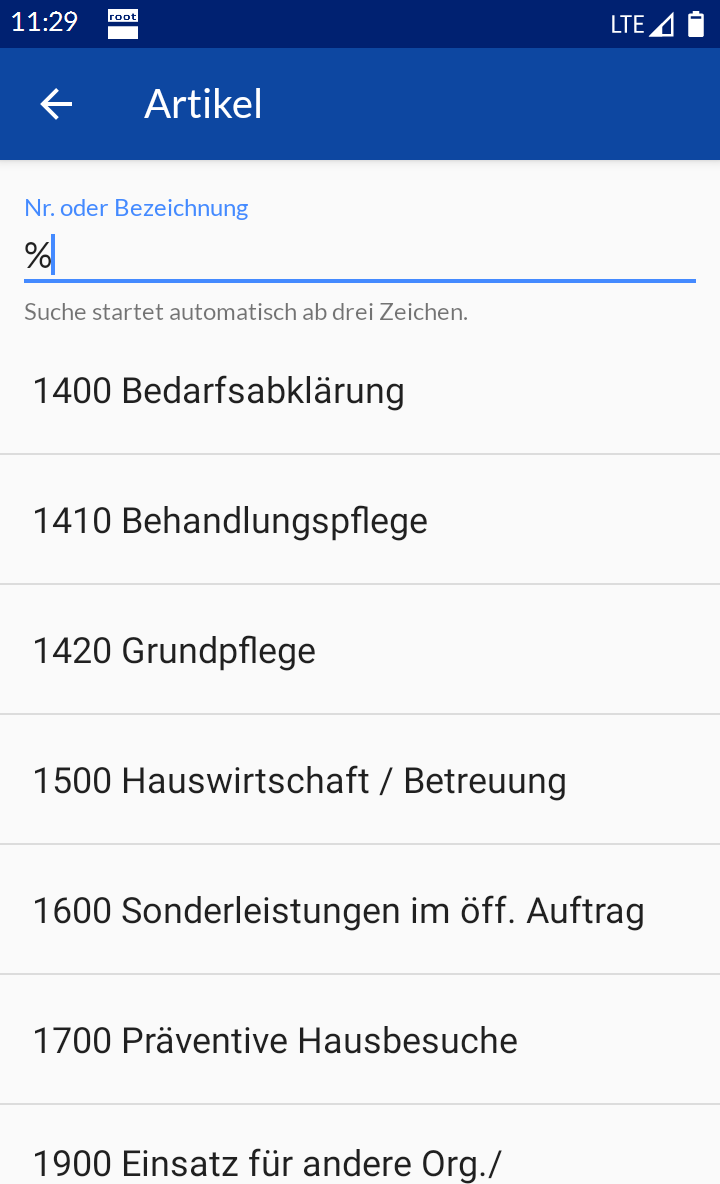Select 1600 Sonderleistungen im öff. Auftrag
Viewport: 720px width, 1184px height.
[360, 909]
